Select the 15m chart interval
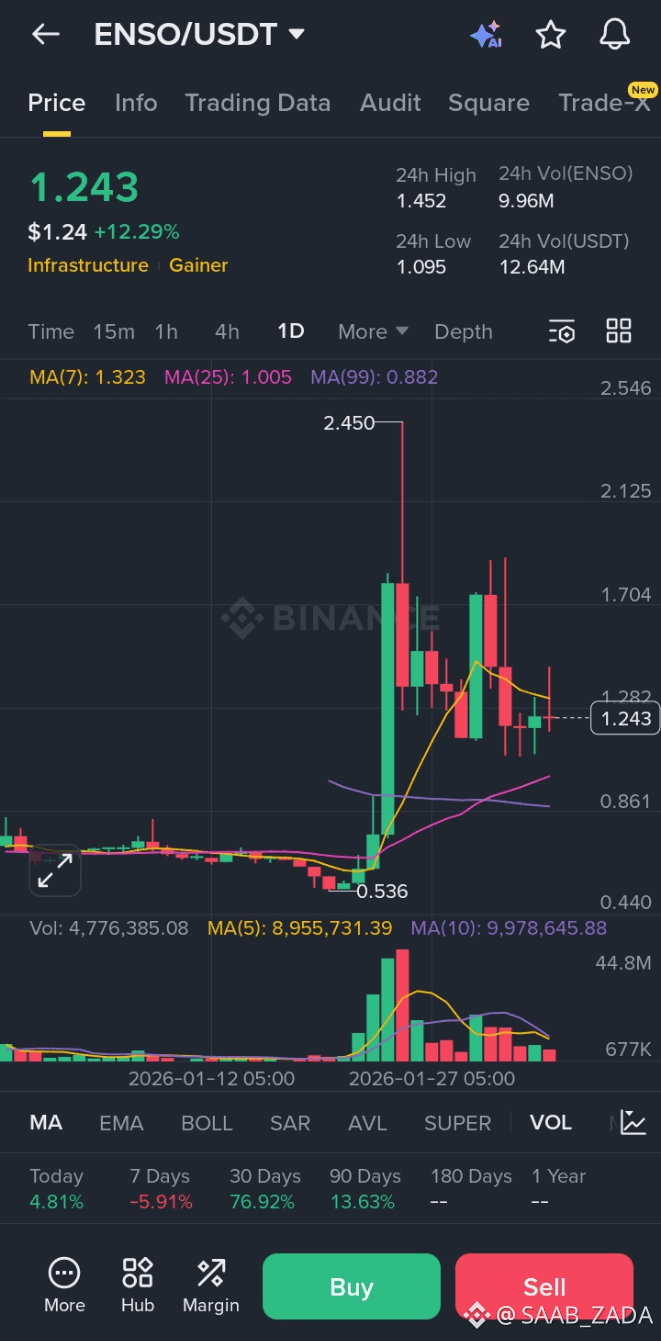 [x=114, y=332]
